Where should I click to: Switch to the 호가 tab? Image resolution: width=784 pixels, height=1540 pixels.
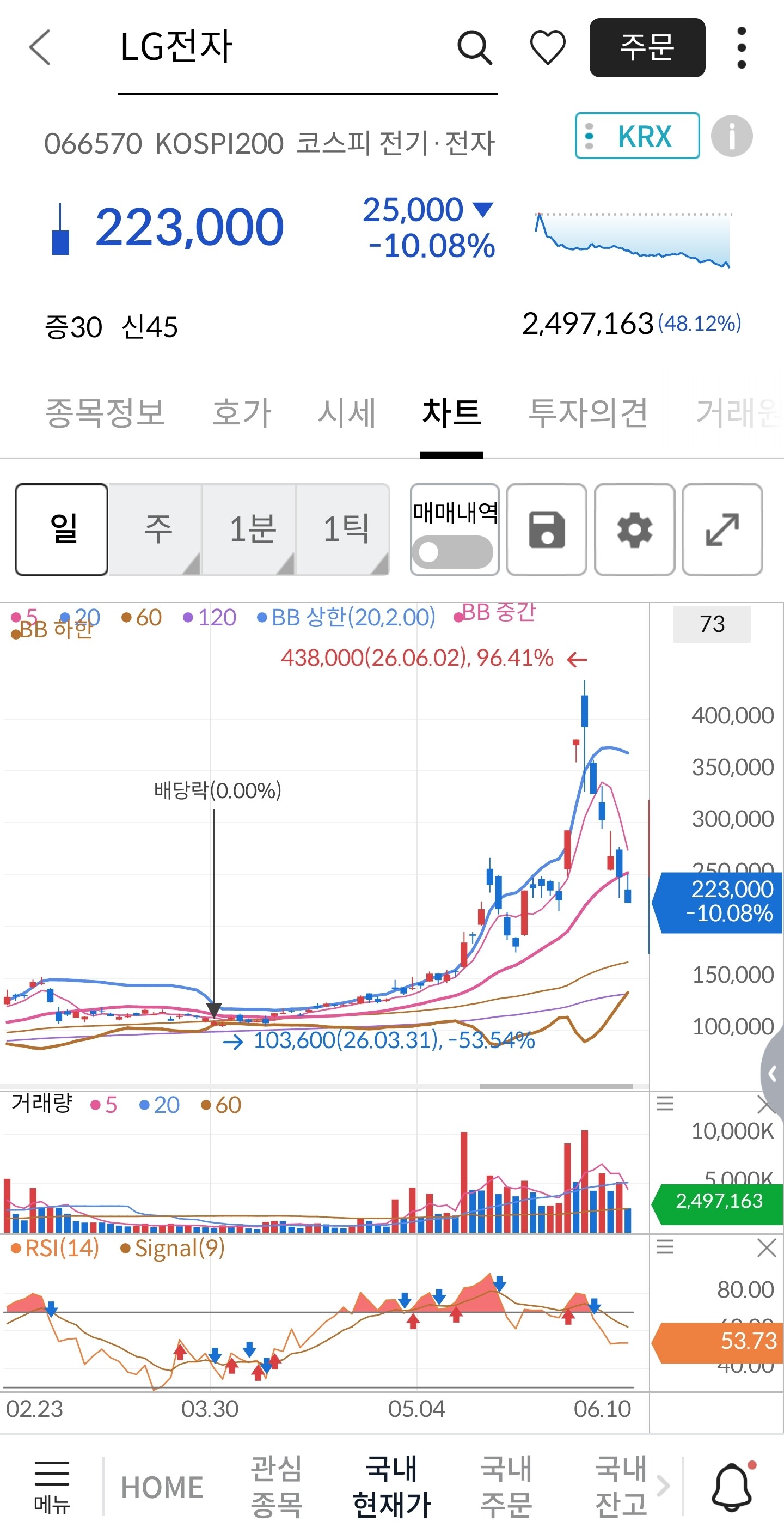click(241, 413)
